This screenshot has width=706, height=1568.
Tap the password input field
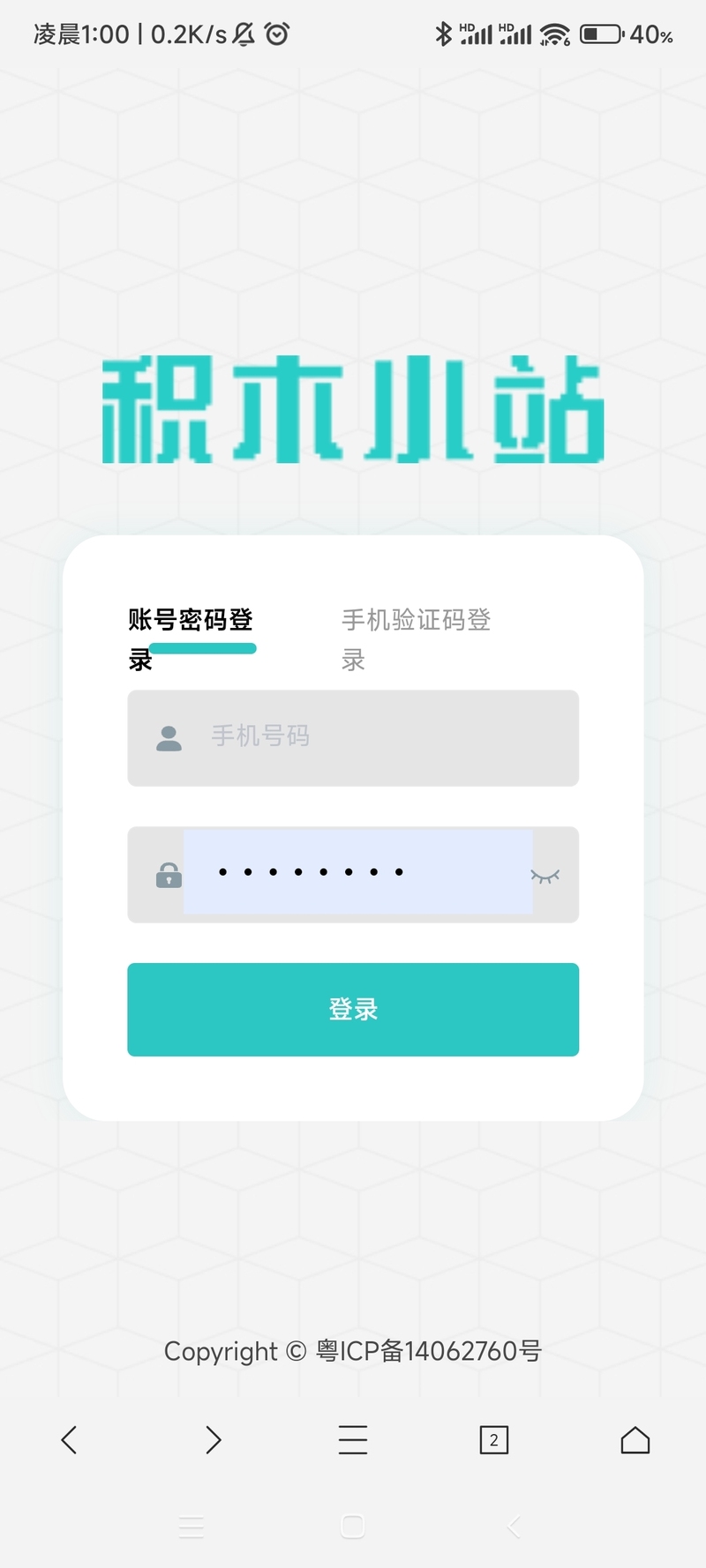pyautogui.click(x=357, y=873)
